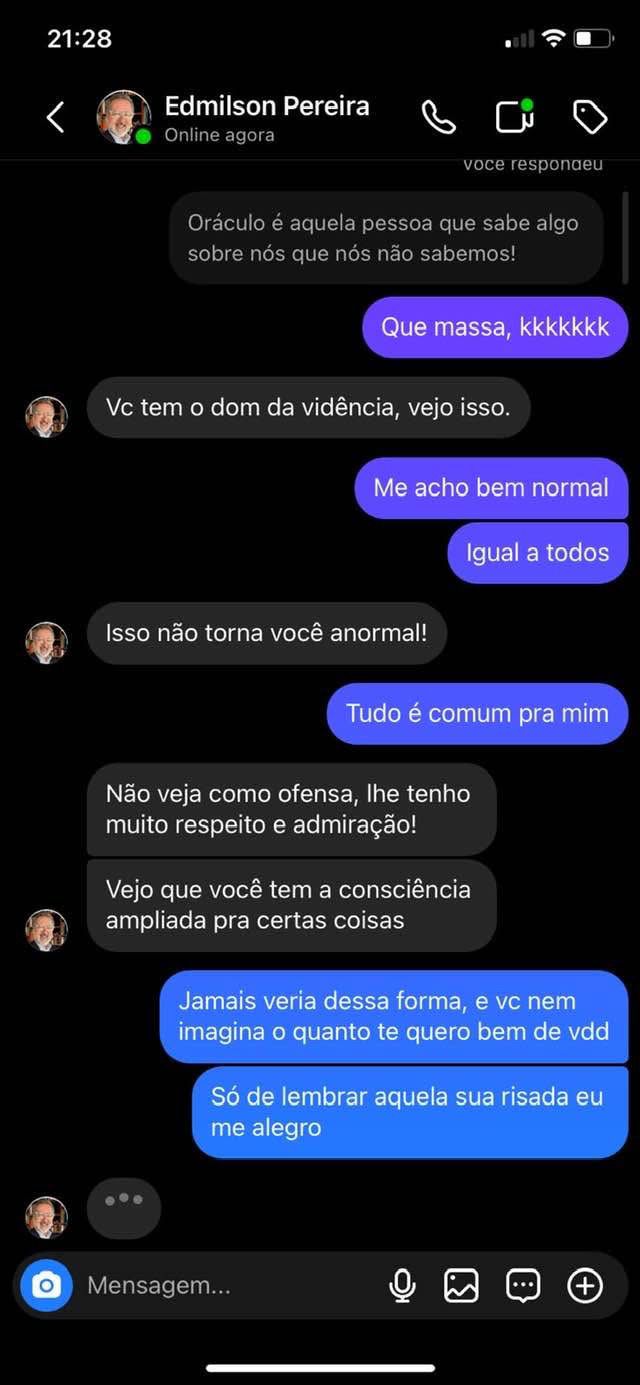The width and height of the screenshot is (640, 1385).
Task: Open the label tag icon
Action: click(x=590, y=118)
